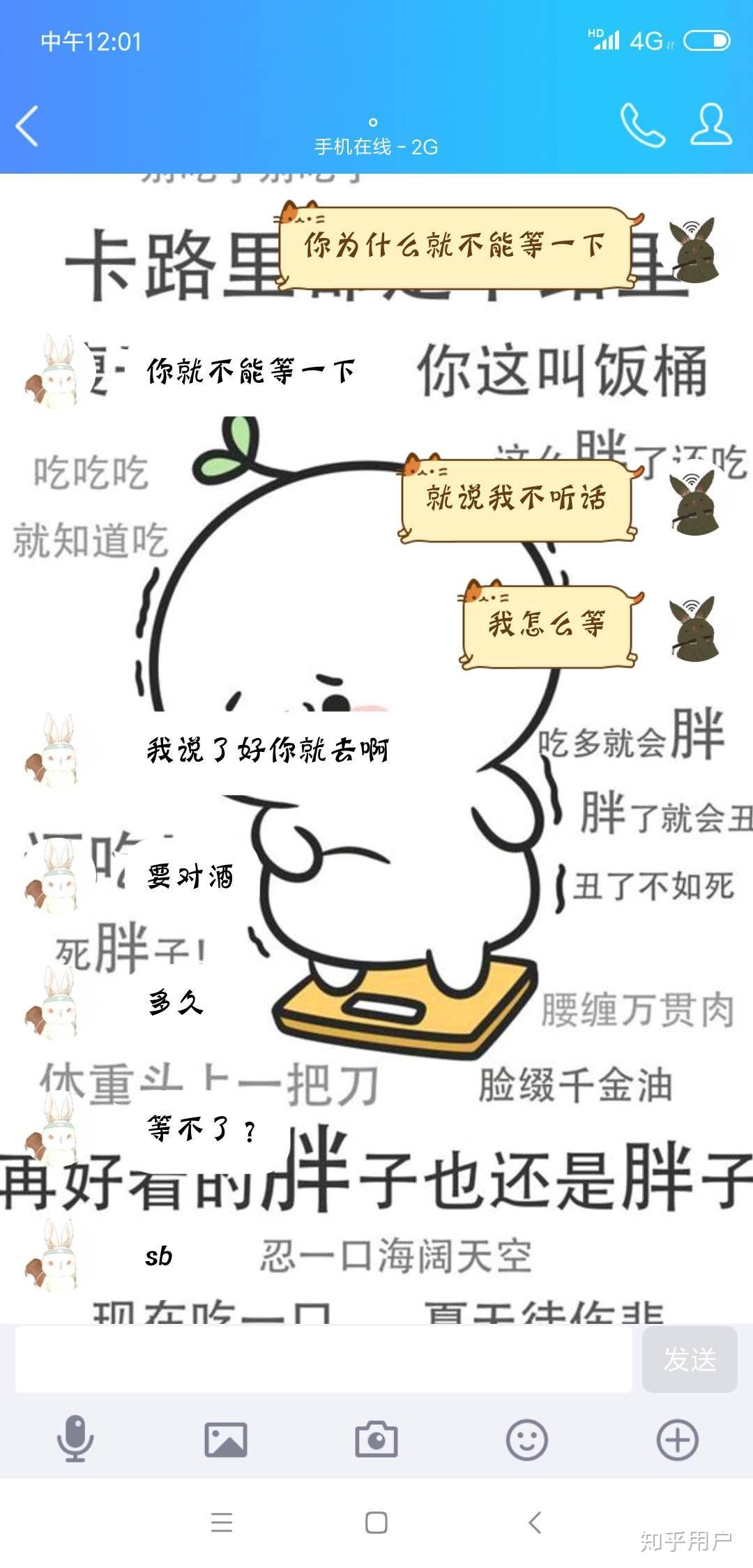Screen dimensions: 753x1568
Task: Open the contact profile icon
Action: (x=710, y=125)
